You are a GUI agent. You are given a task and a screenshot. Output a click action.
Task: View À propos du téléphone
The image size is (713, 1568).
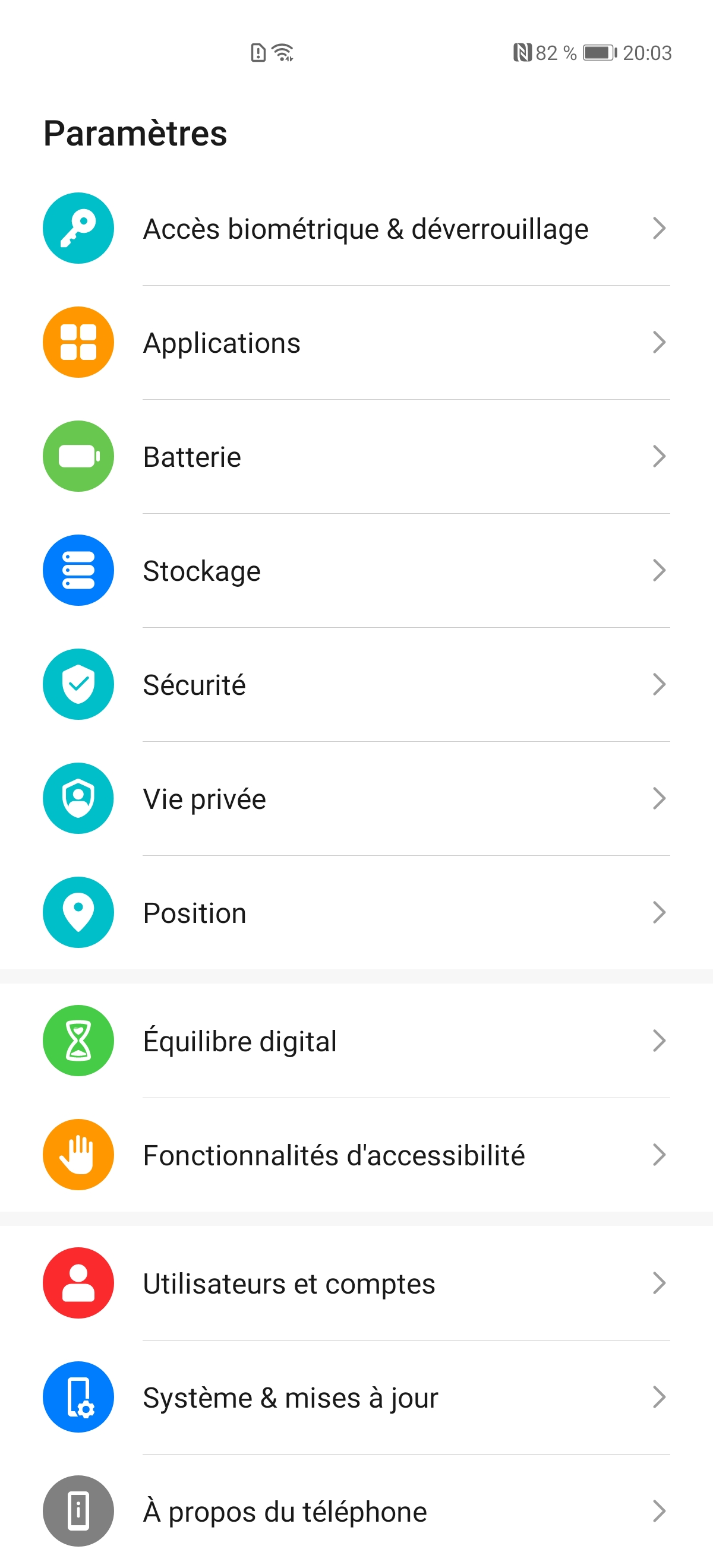click(365, 1511)
